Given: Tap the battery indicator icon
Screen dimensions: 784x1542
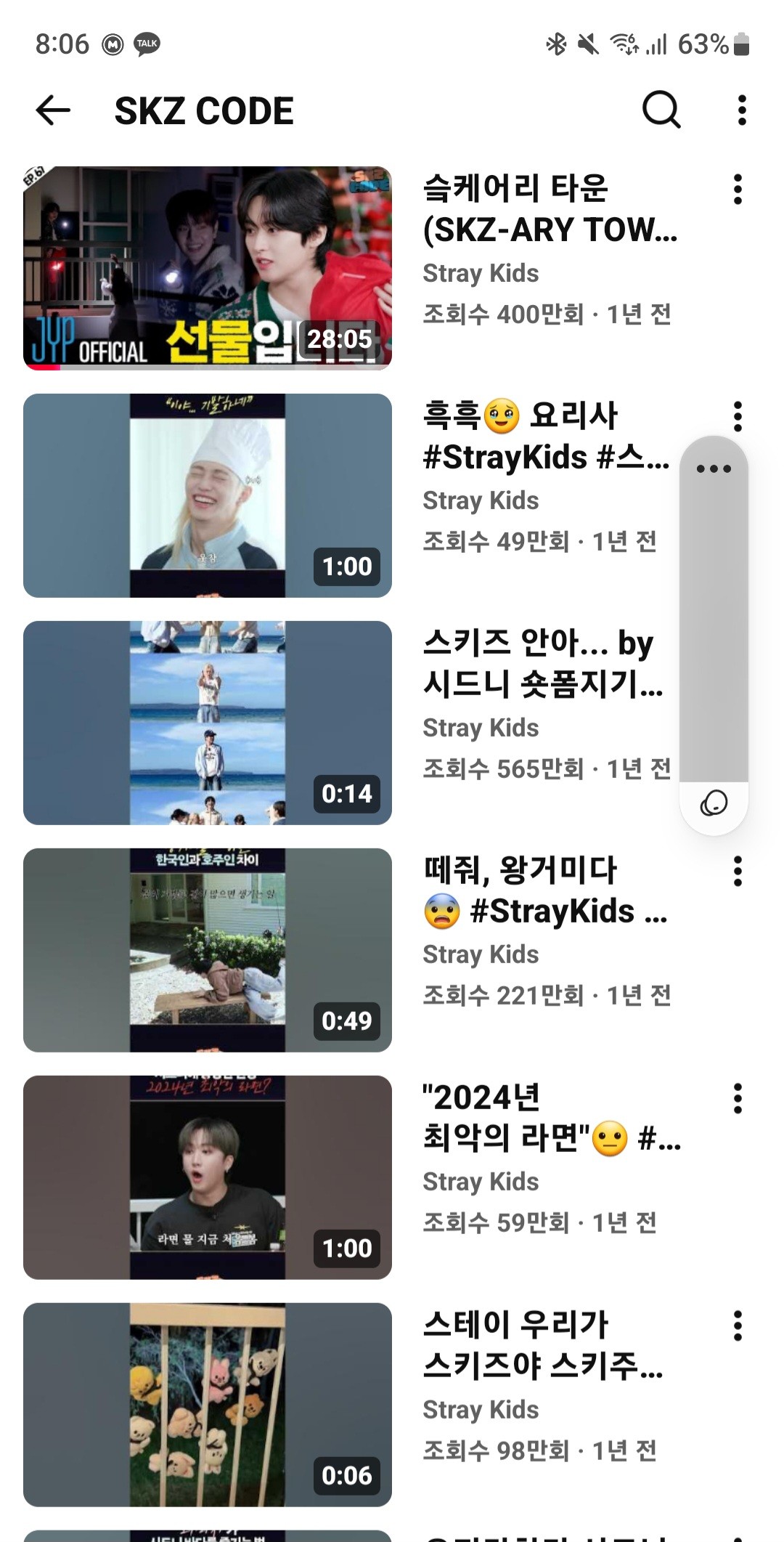Looking at the screenshot, I should click(742, 45).
